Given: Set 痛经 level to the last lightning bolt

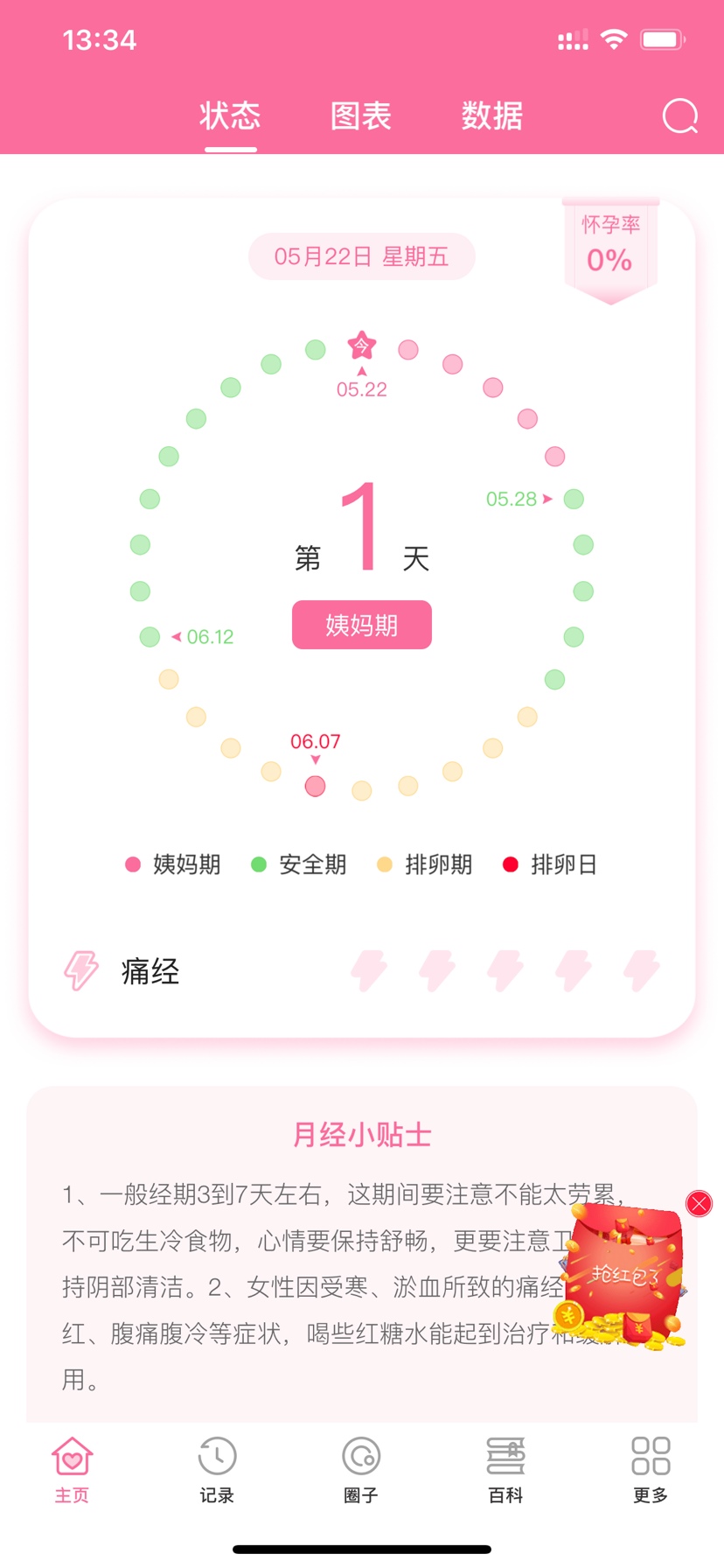Looking at the screenshot, I should 641,970.
